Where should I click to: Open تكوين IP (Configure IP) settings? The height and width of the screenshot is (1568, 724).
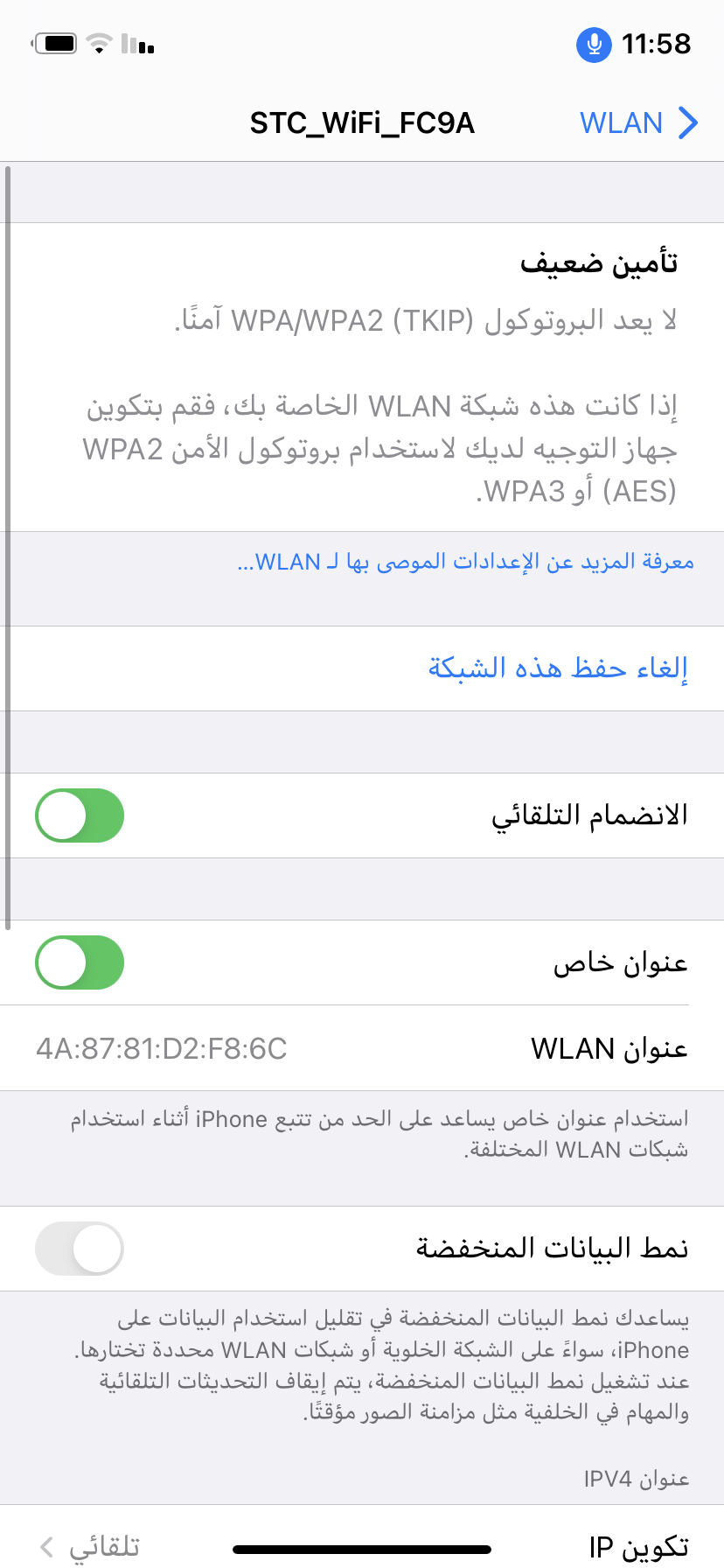pyautogui.click(x=362, y=1546)
